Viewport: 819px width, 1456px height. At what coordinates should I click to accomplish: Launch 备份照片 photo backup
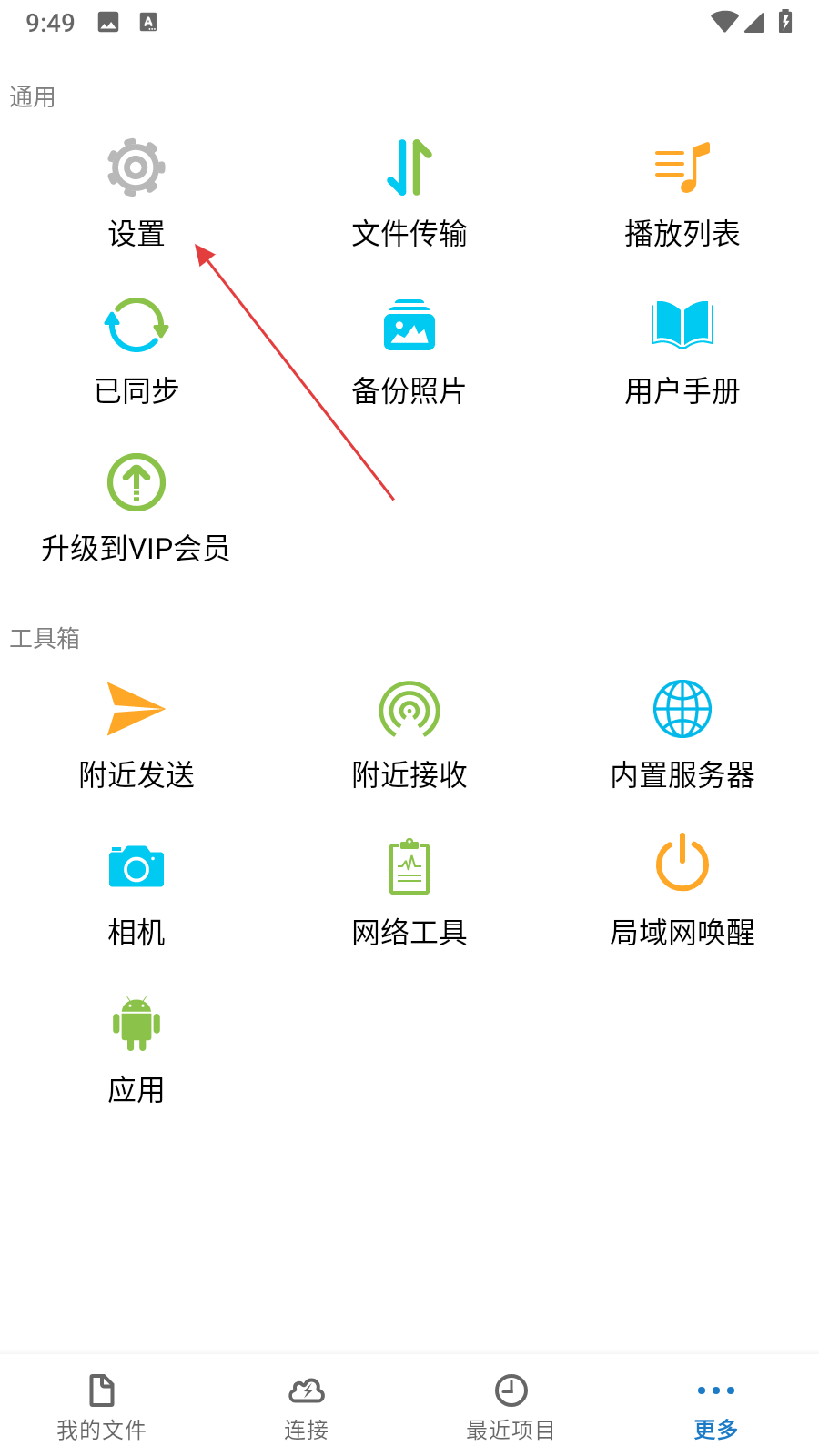[x=409, y=350]
